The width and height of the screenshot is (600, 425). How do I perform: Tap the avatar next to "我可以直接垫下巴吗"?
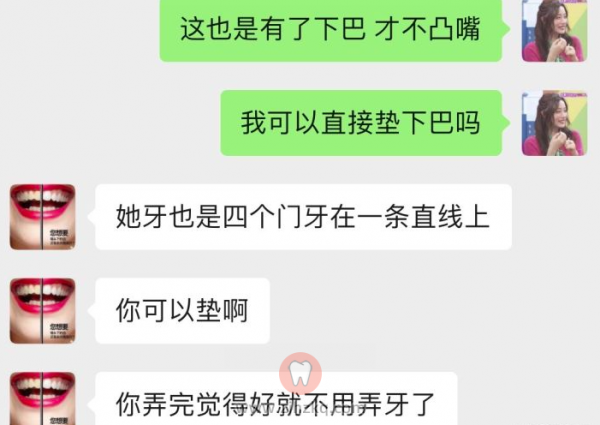coord(554,123)
